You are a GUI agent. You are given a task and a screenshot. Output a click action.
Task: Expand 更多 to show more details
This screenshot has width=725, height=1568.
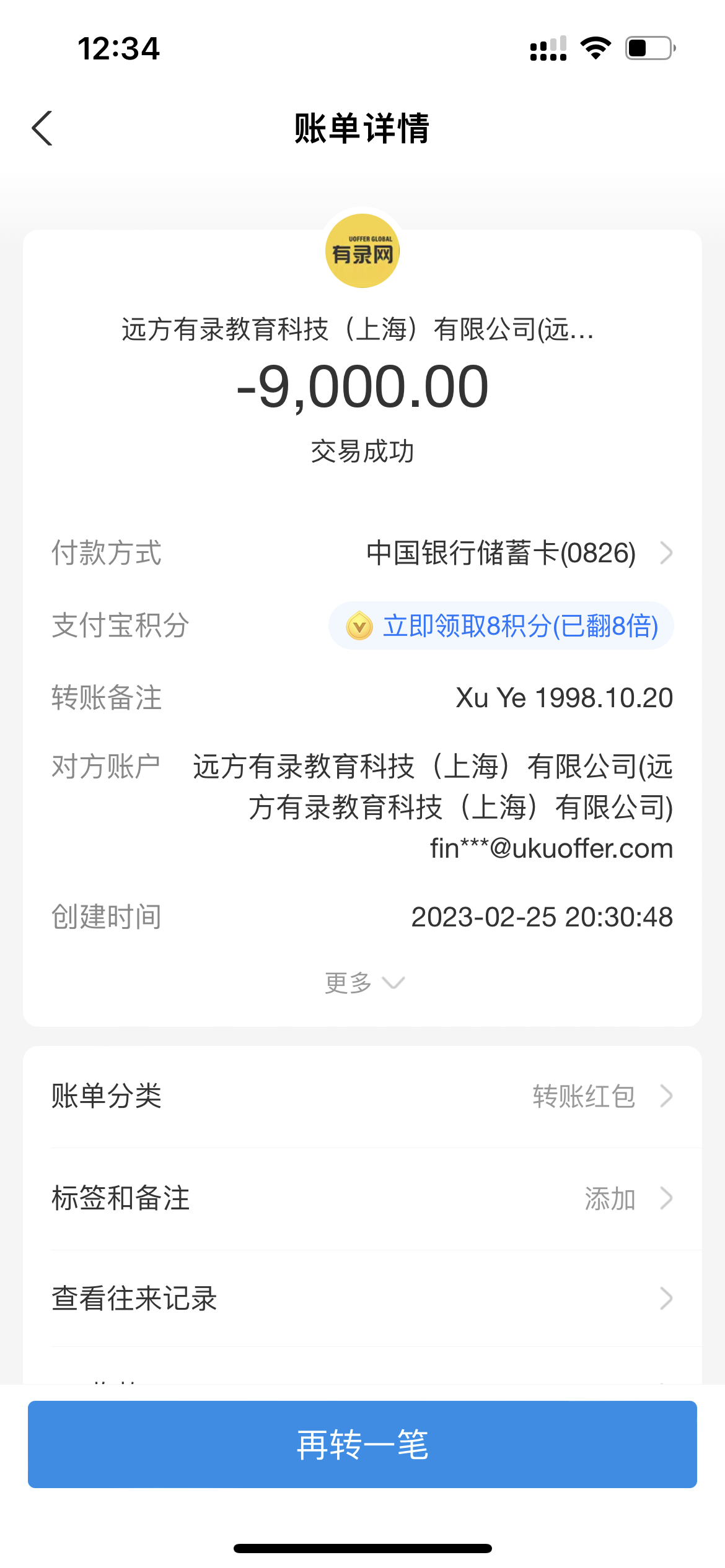[x=363, y=983]
